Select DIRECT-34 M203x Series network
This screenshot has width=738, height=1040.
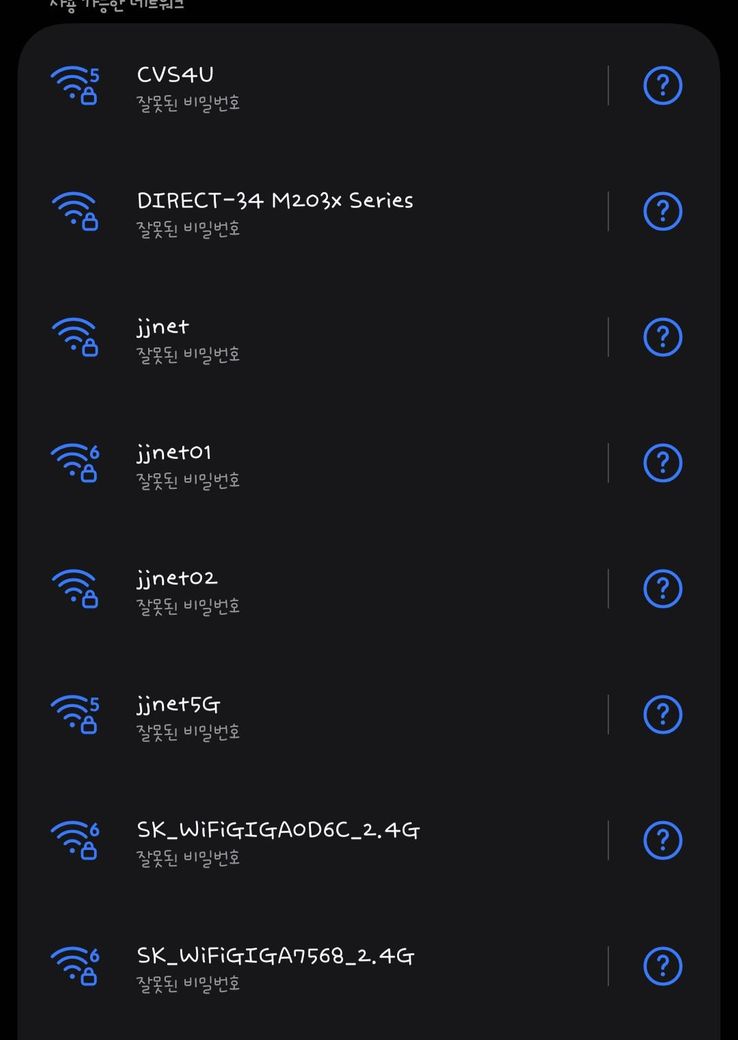pyautogui.click(x=300, y=212)
